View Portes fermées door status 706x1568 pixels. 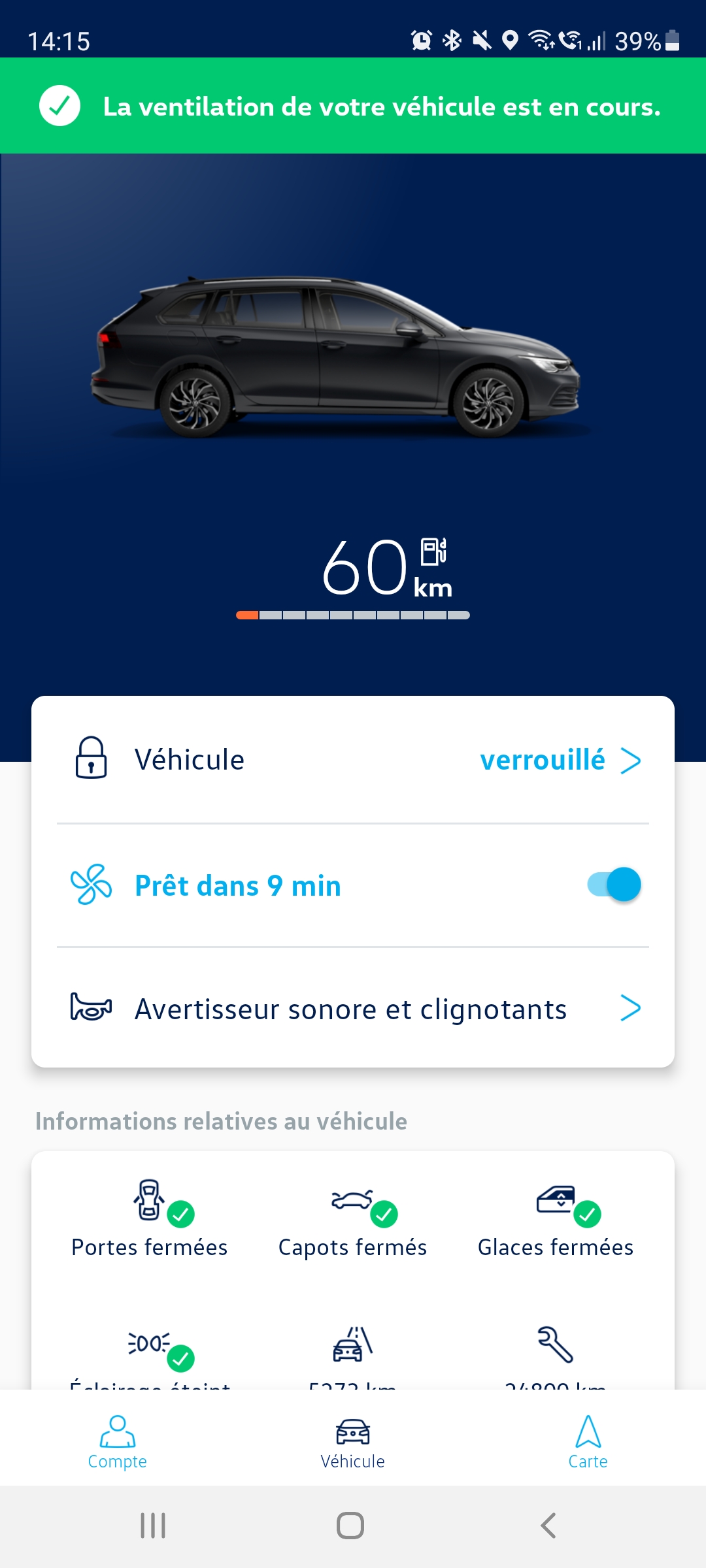click(150, 1219)
